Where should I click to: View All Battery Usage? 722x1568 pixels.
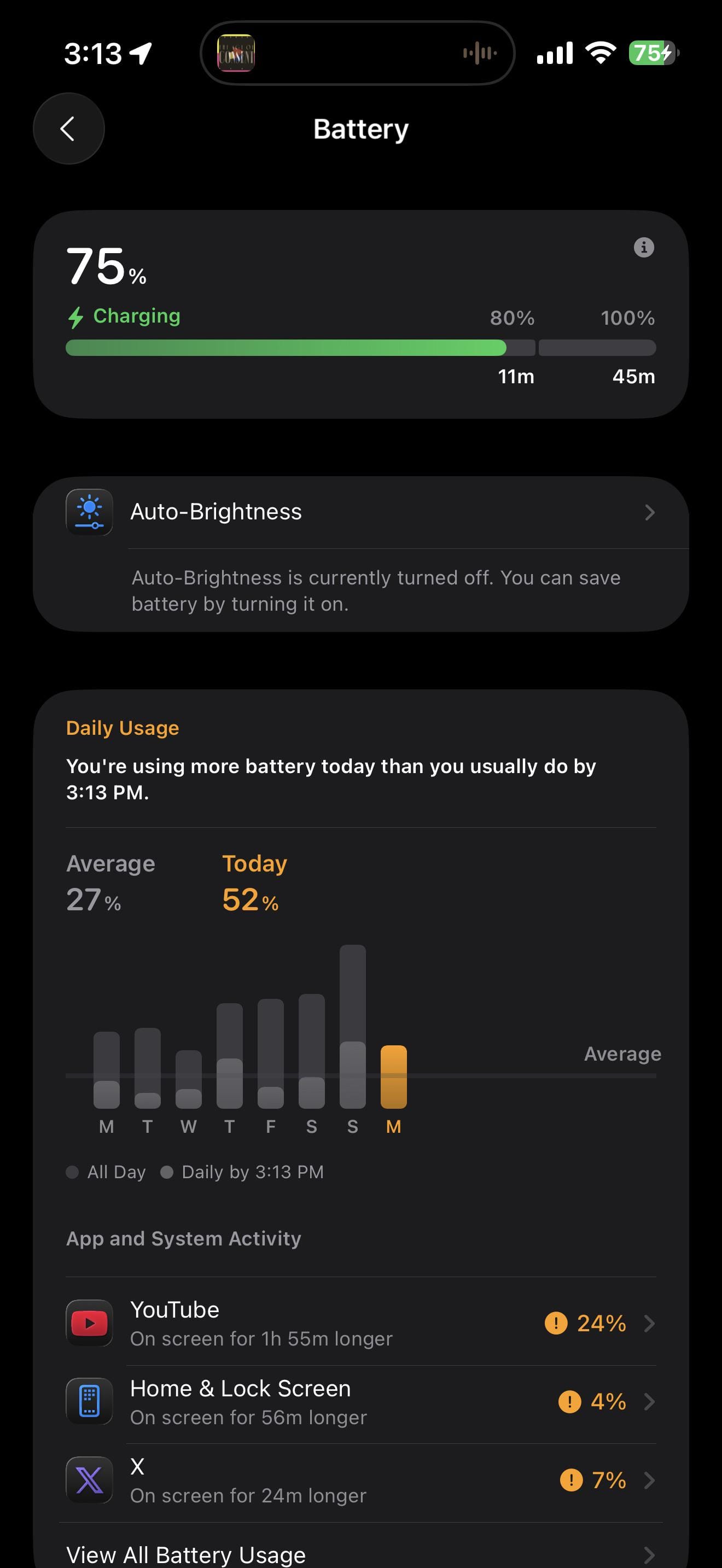pos(360,1554)
